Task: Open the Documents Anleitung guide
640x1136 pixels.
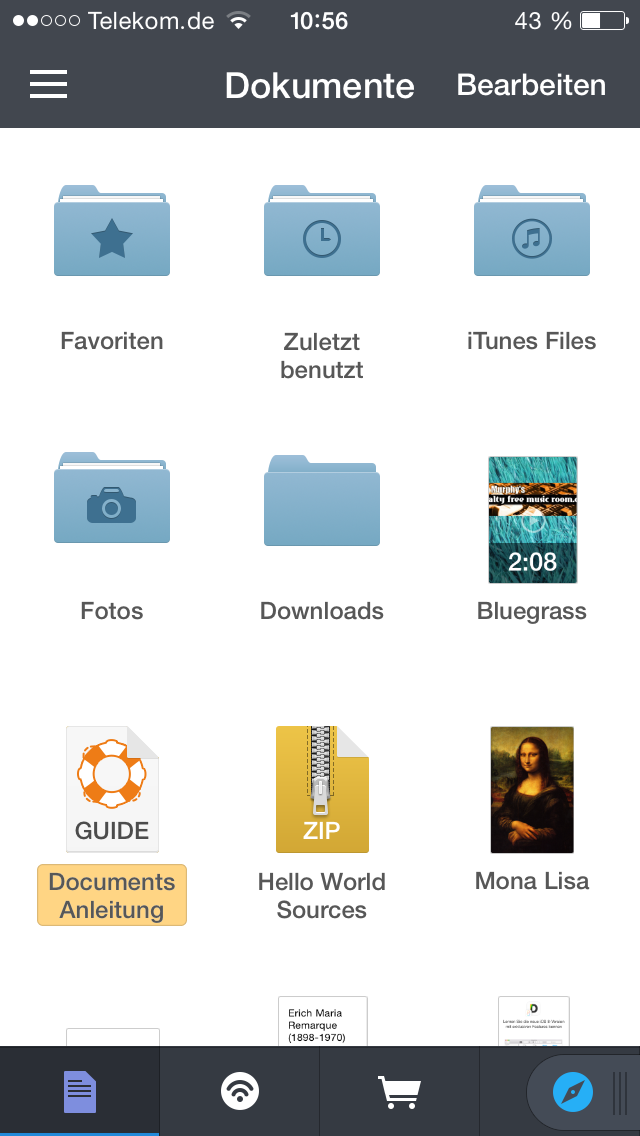Action: [112, 790]
